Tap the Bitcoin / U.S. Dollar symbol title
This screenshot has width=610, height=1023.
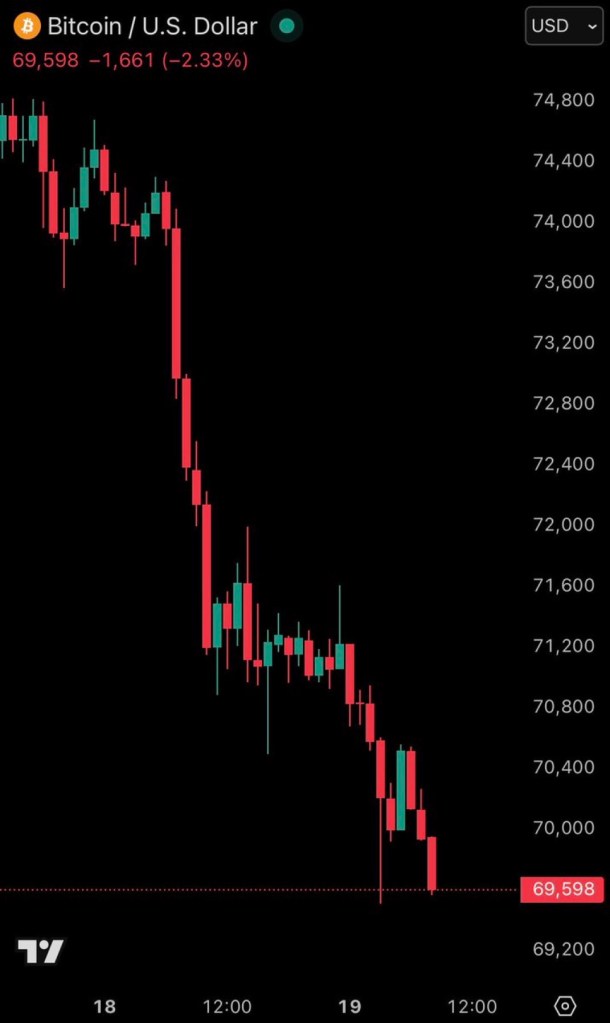tap(152, 26)
